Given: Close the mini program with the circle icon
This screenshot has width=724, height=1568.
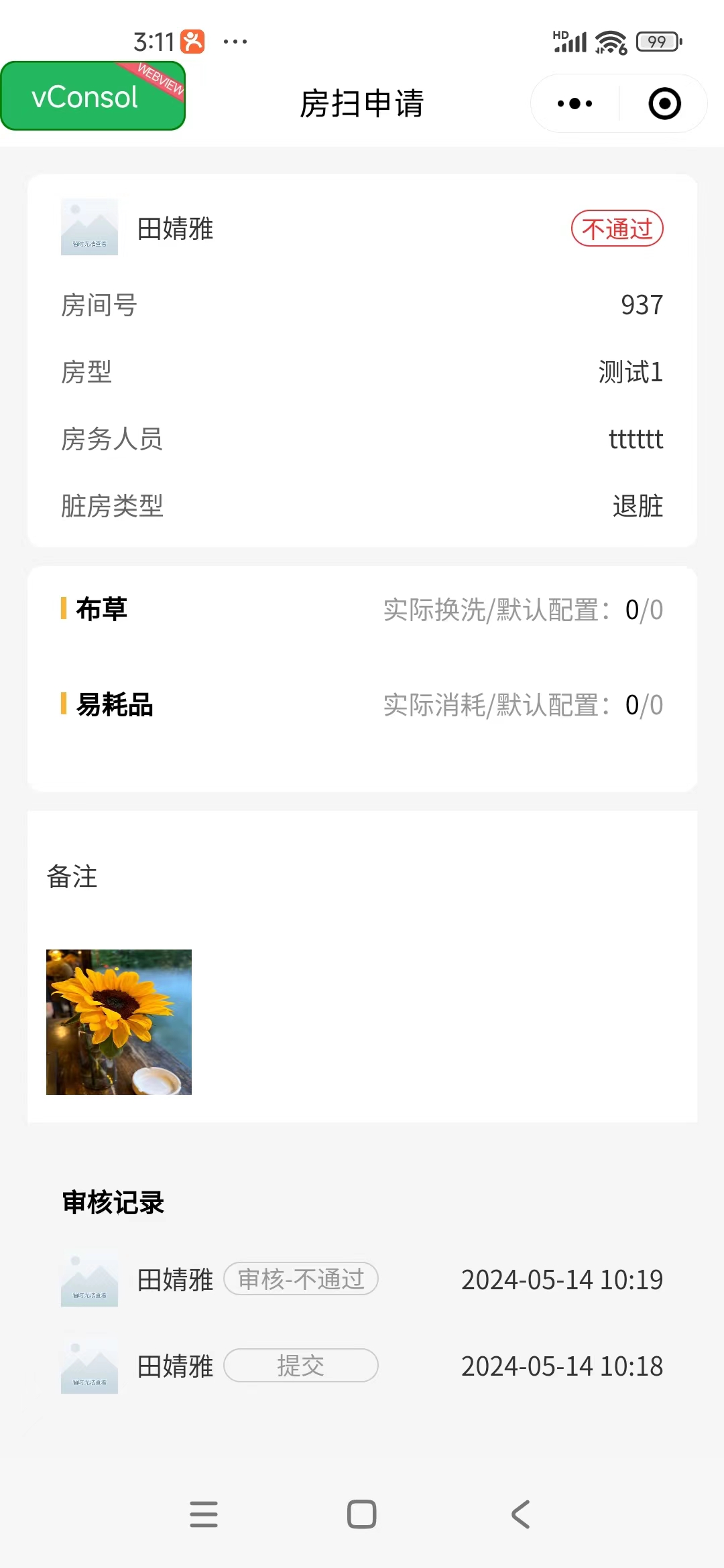Looking at the screenshot, I should [x=664, y=104].
